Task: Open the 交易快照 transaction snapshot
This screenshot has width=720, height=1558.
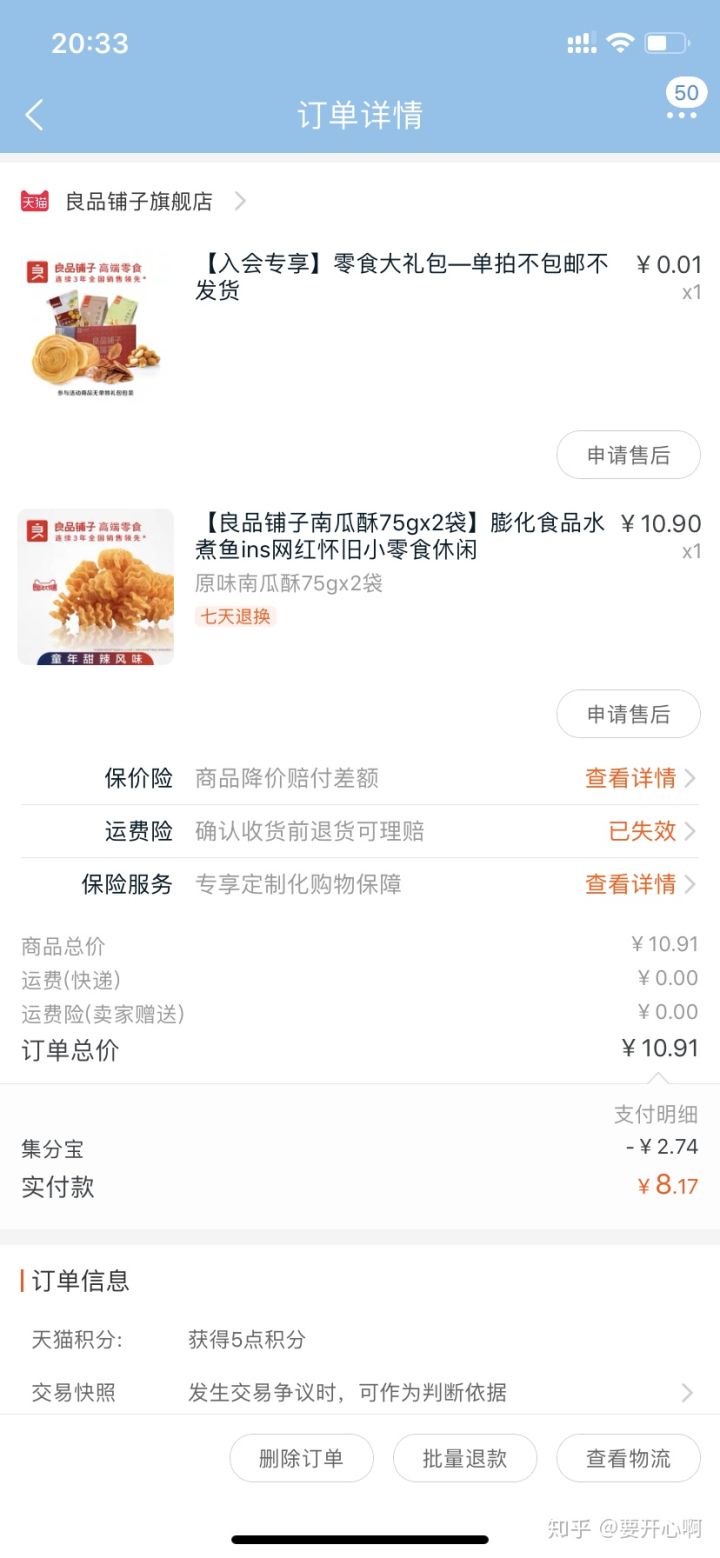Action: [x=360, y=1392]
